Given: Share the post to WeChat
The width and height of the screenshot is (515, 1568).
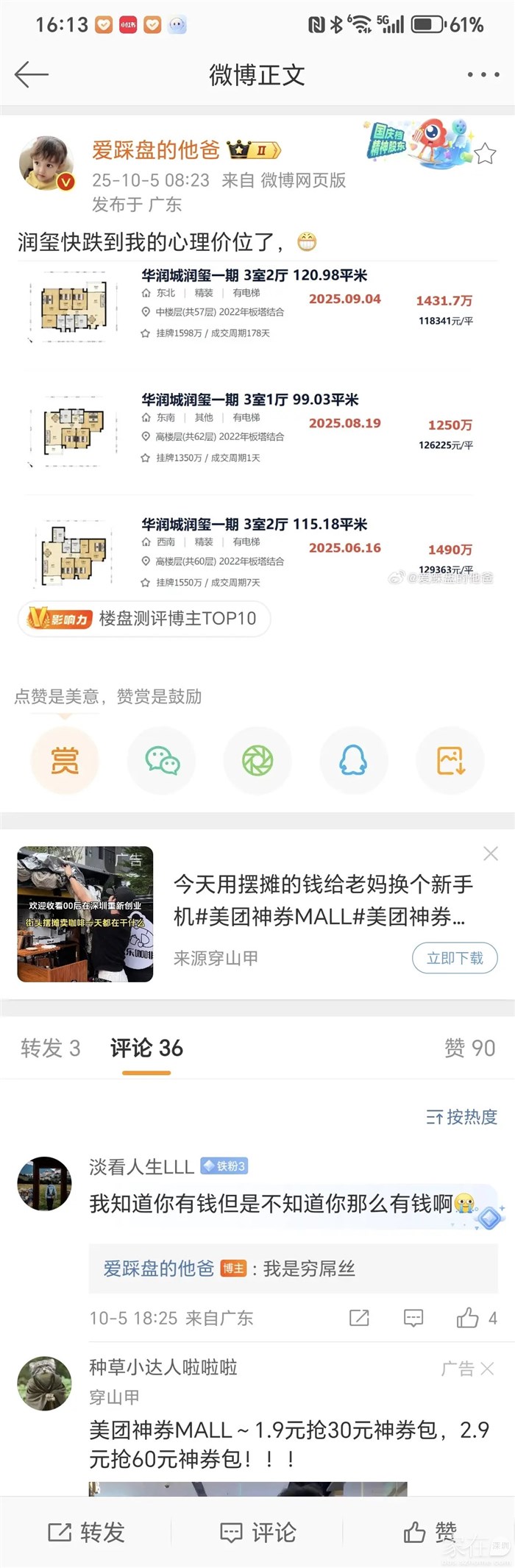Looking at the screenshot, I should 162,760.
